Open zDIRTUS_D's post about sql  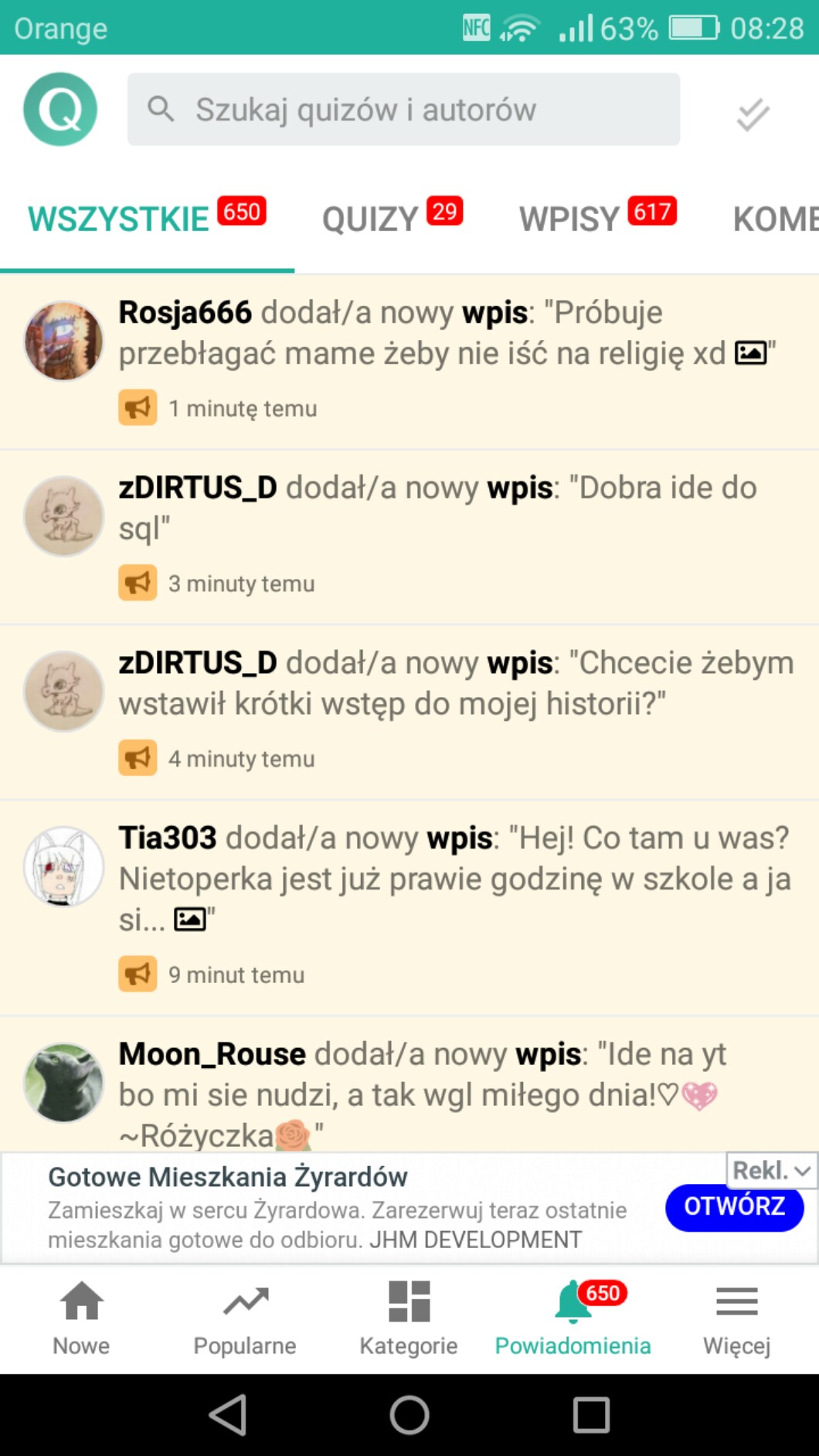pos(437,508)
